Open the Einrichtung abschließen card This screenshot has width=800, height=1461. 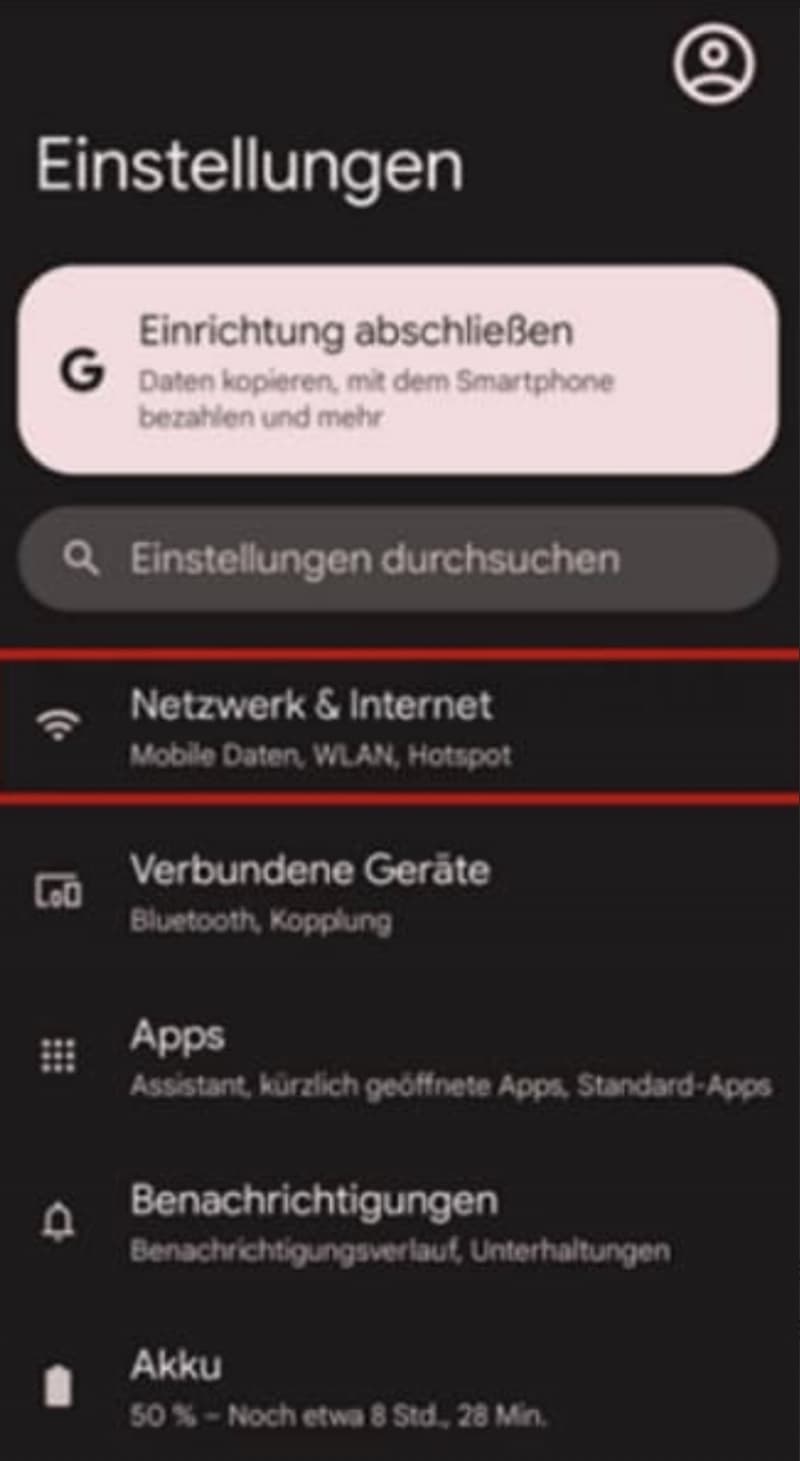click(398, 370)
